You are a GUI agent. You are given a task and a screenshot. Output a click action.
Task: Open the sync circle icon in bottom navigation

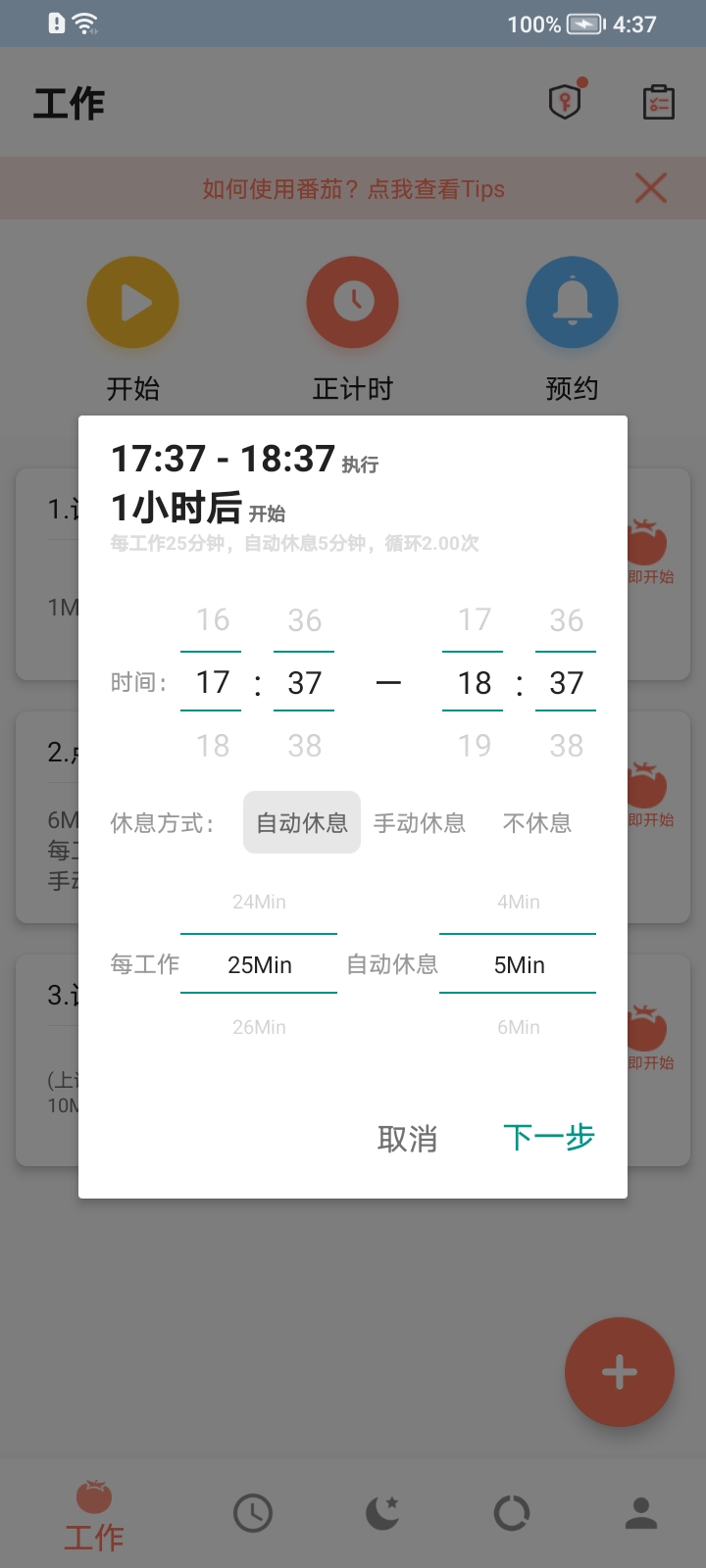pyautogui.click(x=511, y=1512)
